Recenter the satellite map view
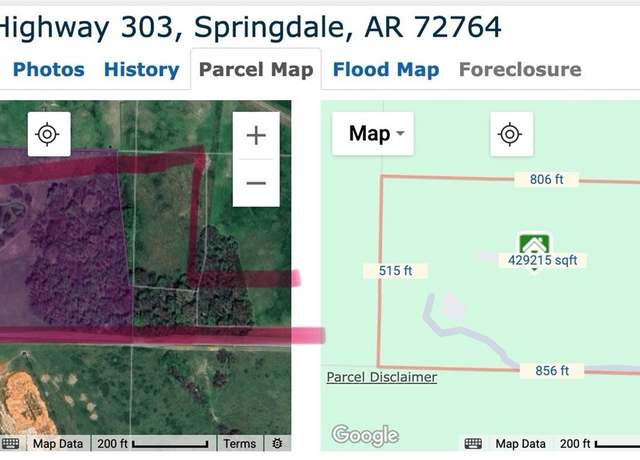Viewport: 640px width, 460px height. (x=46, y=134)
